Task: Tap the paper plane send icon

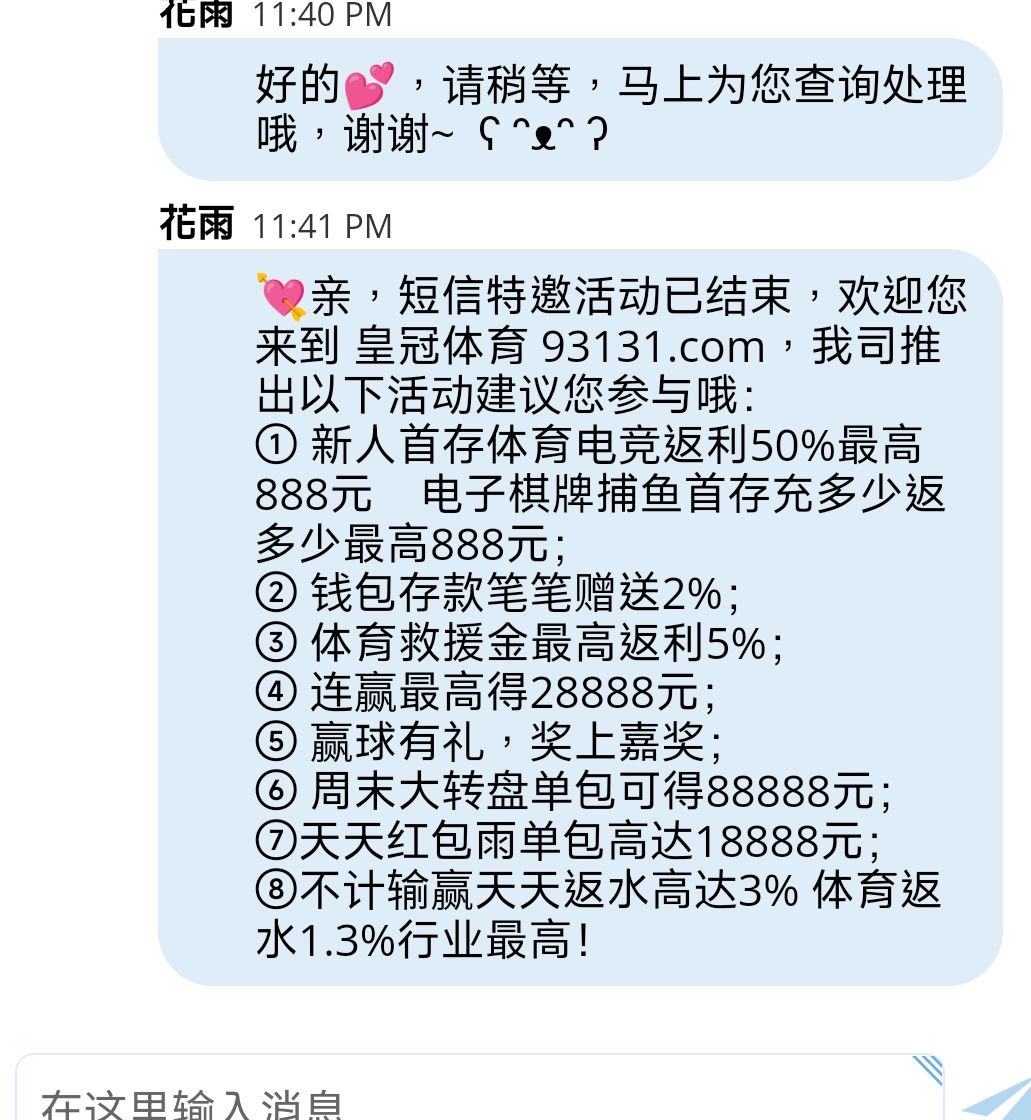Action: tap(1003, 1101)
